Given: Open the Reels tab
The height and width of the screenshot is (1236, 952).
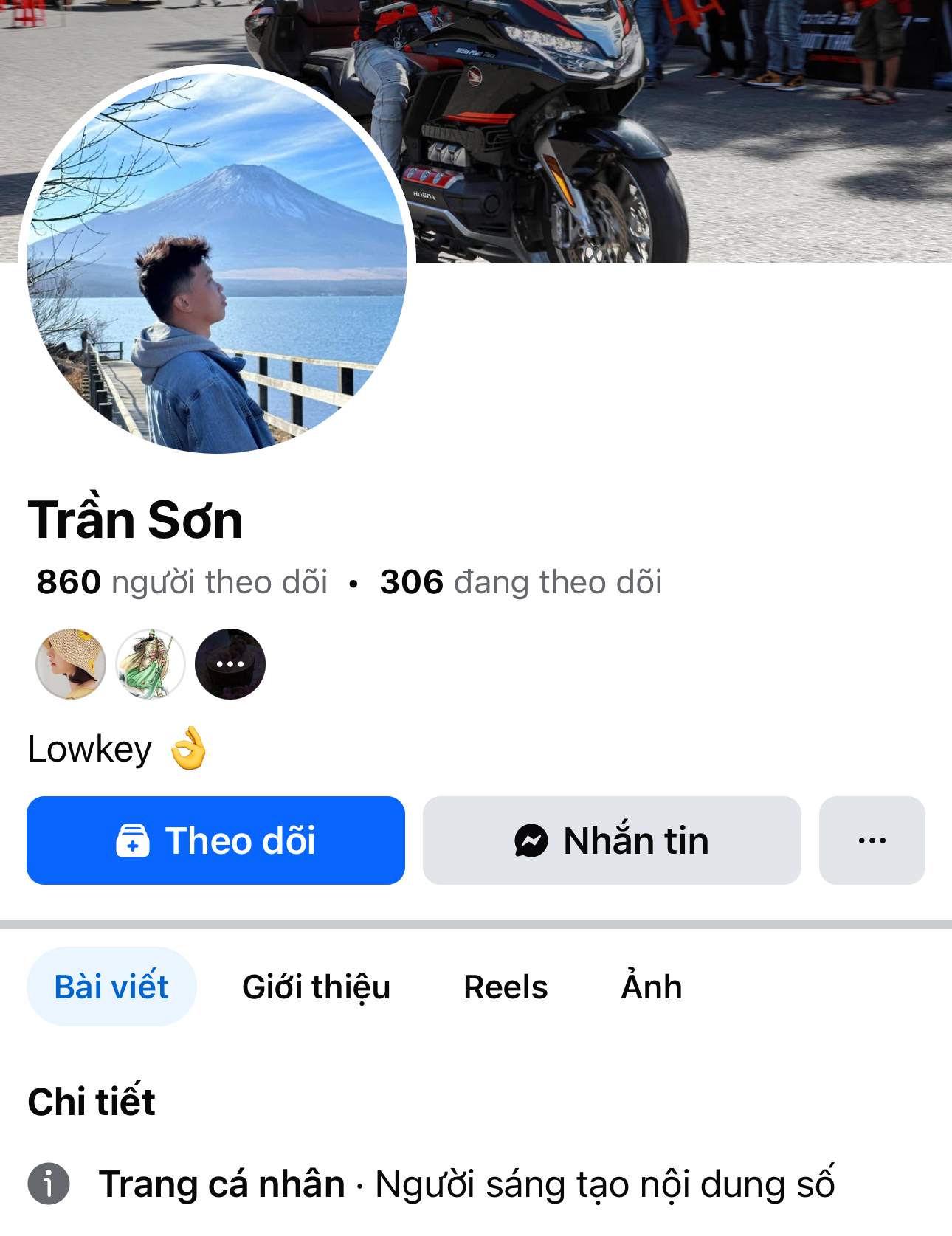Looking at the screenshot, I should (506, 987).
